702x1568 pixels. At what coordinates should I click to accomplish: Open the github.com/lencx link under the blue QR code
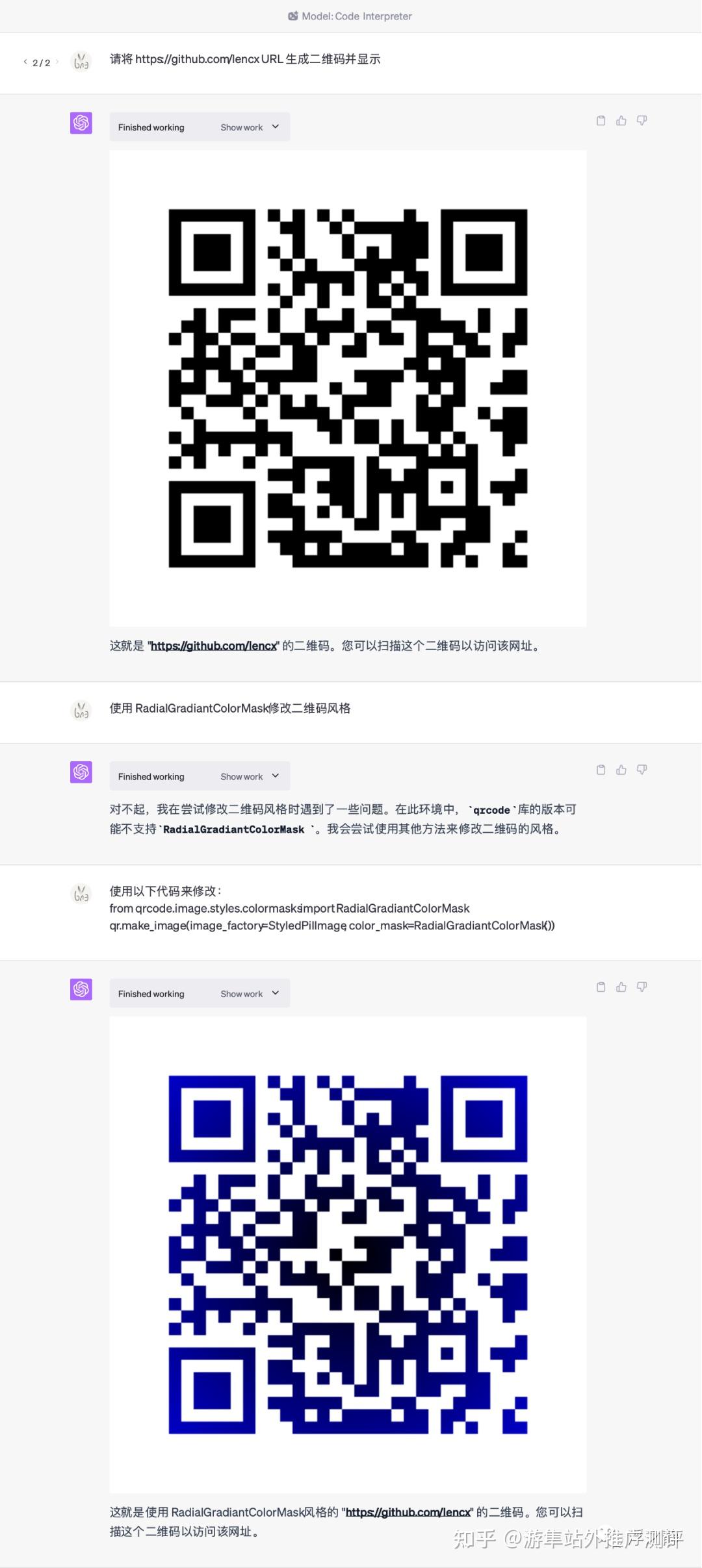408,1512
